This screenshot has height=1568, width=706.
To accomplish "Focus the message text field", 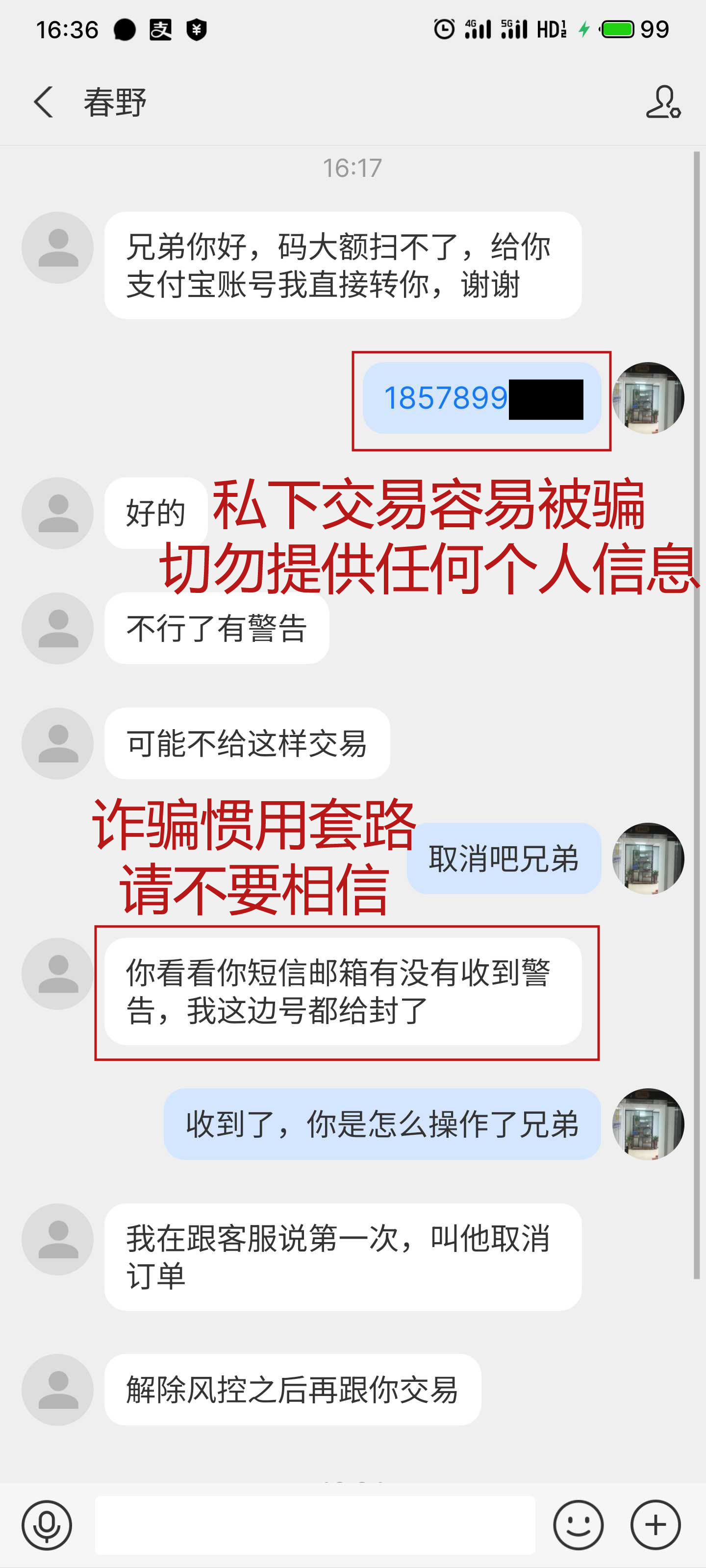I will coord(314,1525).
